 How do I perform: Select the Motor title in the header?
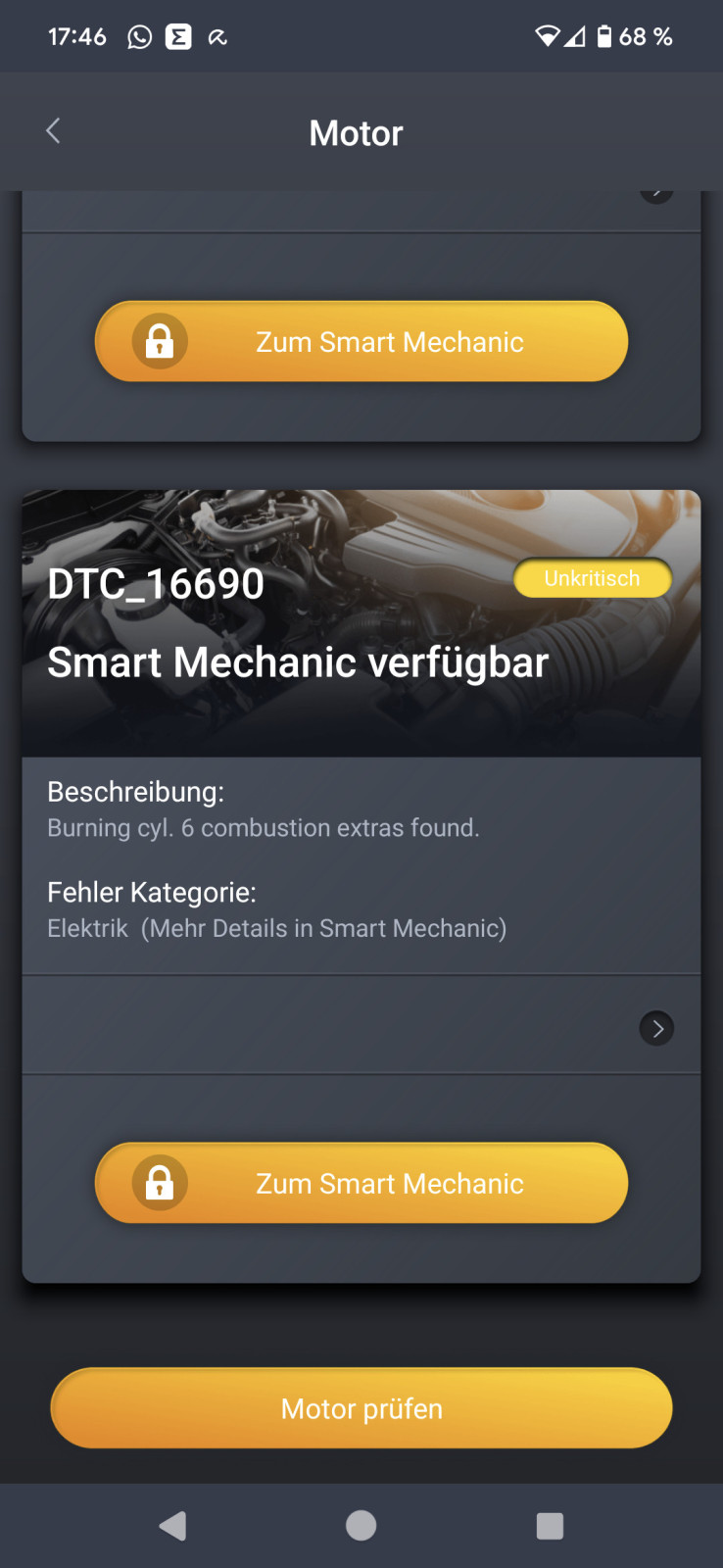tap(356, 132)
